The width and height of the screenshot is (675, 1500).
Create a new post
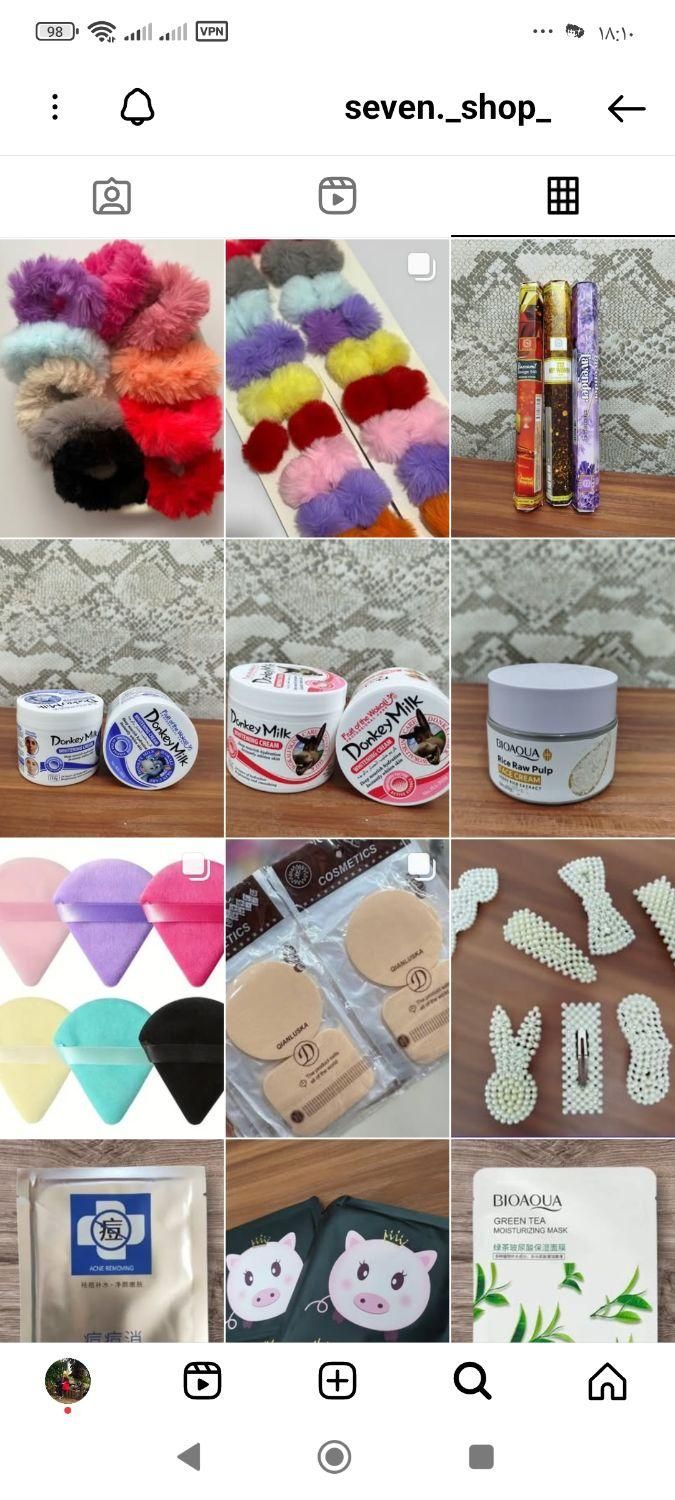(337, 1381)
